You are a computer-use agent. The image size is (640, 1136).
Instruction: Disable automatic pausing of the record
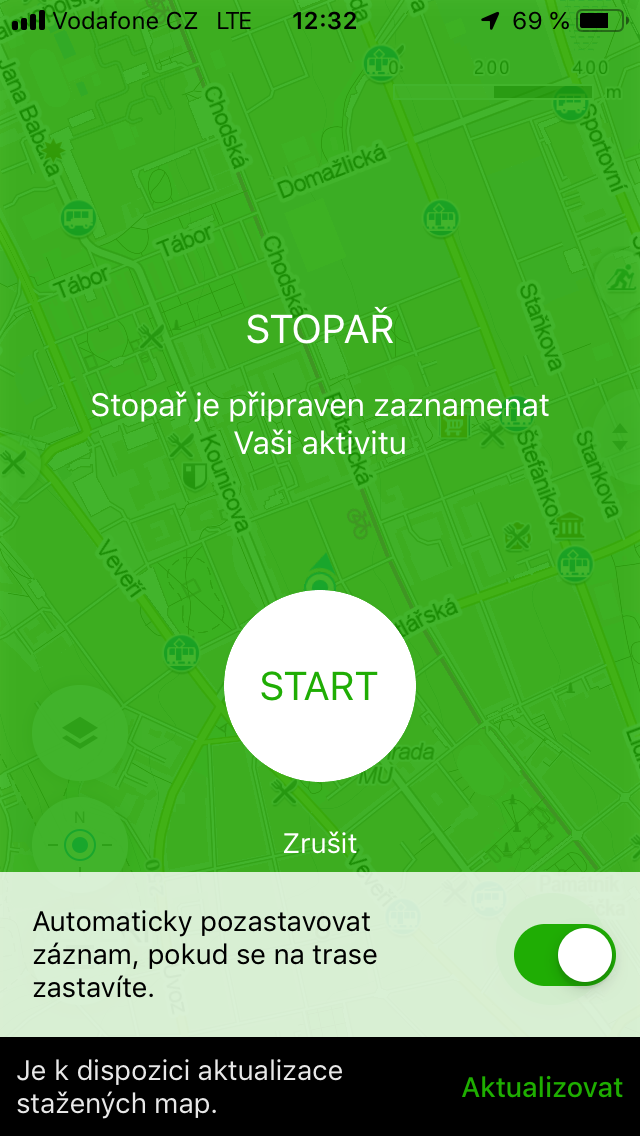point(565,954)
